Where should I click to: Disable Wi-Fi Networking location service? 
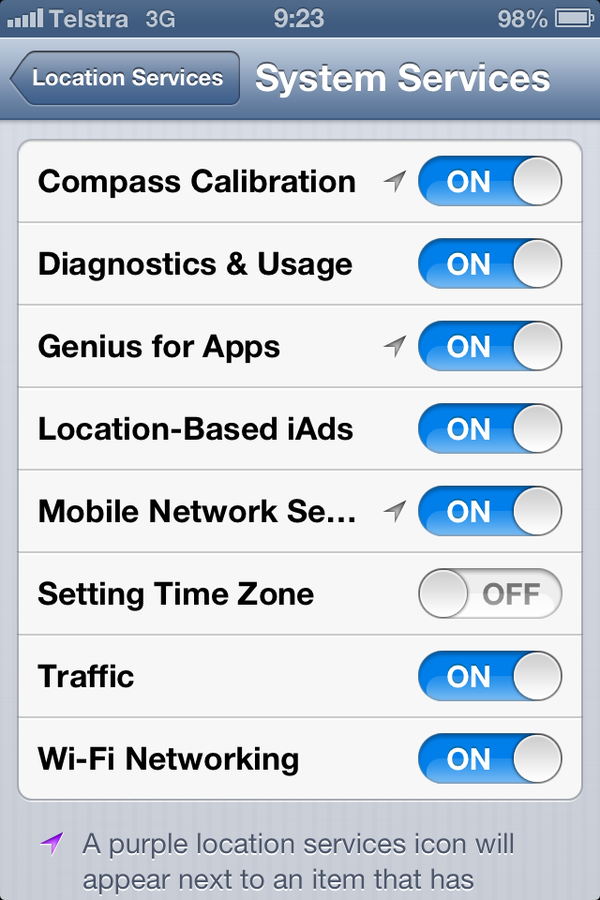(x=489, y=758)
